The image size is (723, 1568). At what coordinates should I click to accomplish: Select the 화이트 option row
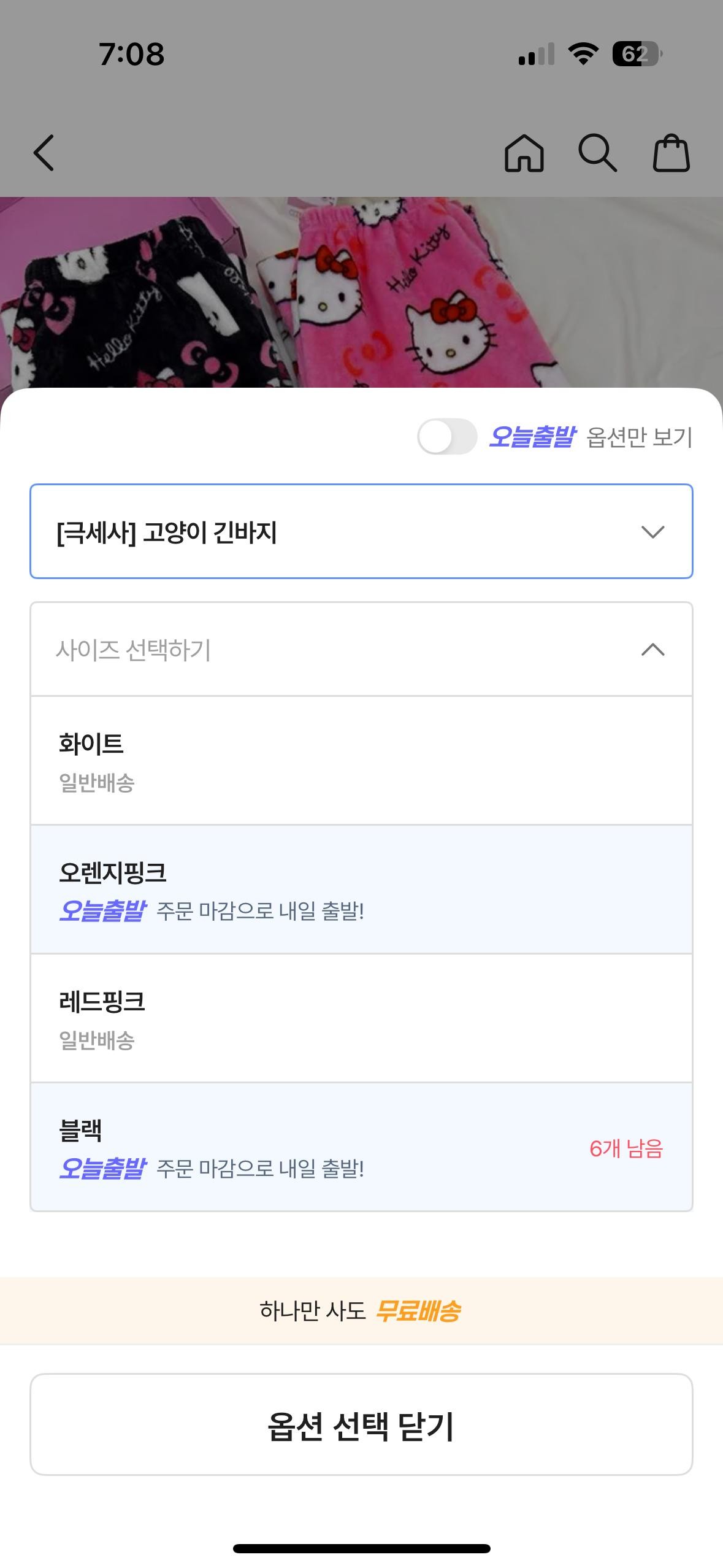[362, 759]
